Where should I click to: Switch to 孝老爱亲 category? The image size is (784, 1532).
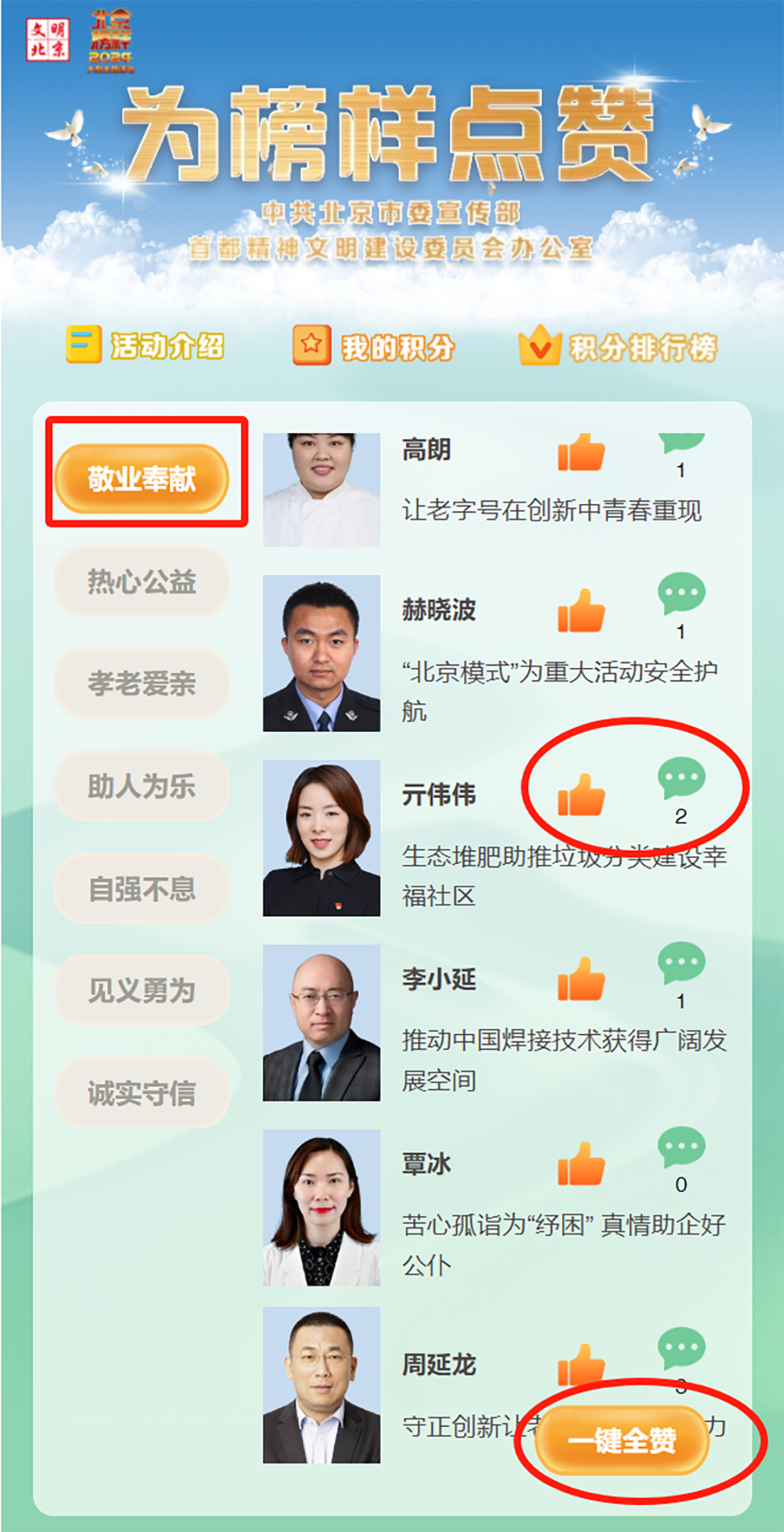tap(142, 683)
